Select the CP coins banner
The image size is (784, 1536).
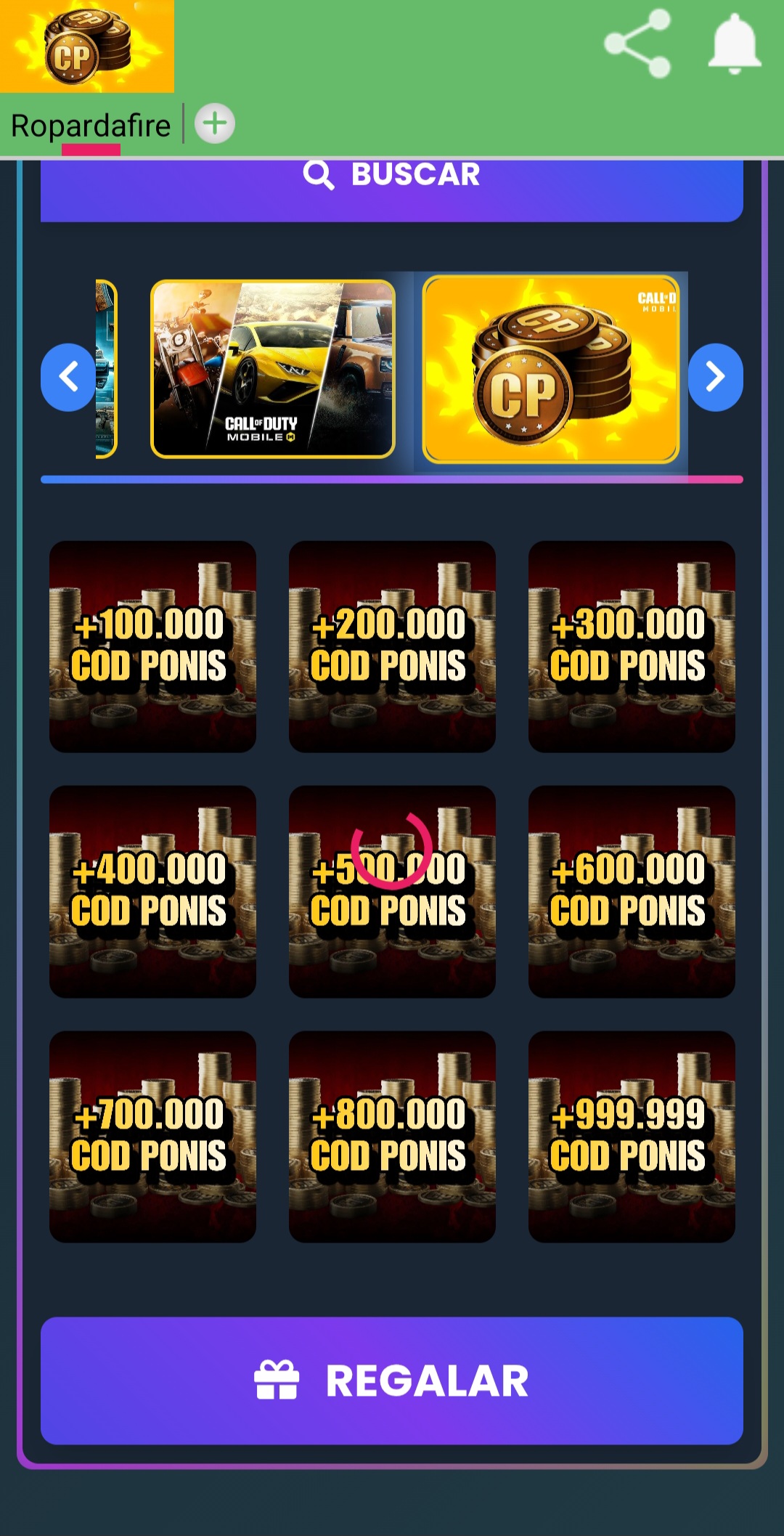click(551, 369)
